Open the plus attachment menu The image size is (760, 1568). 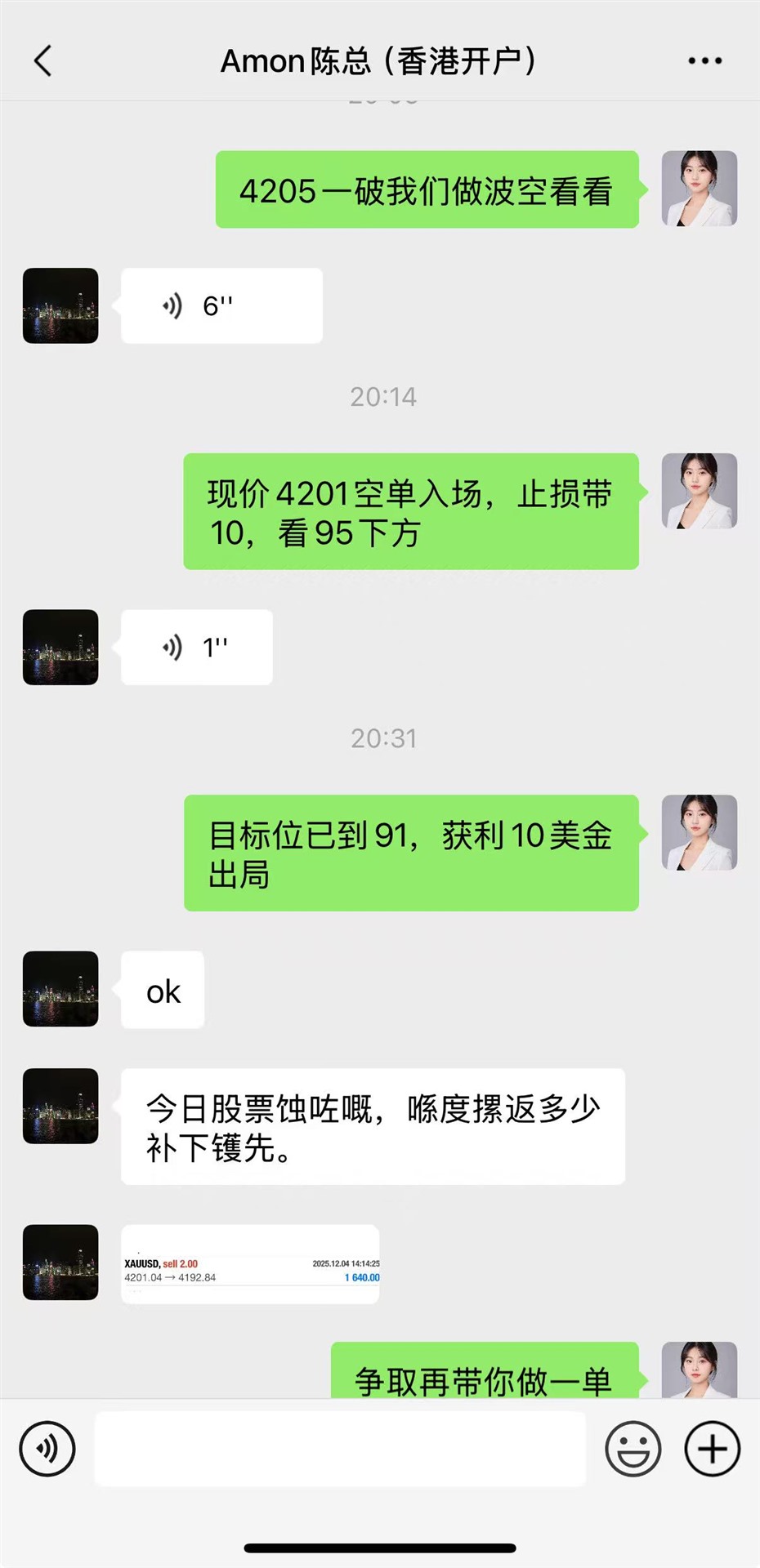(x=710, y=1448)
